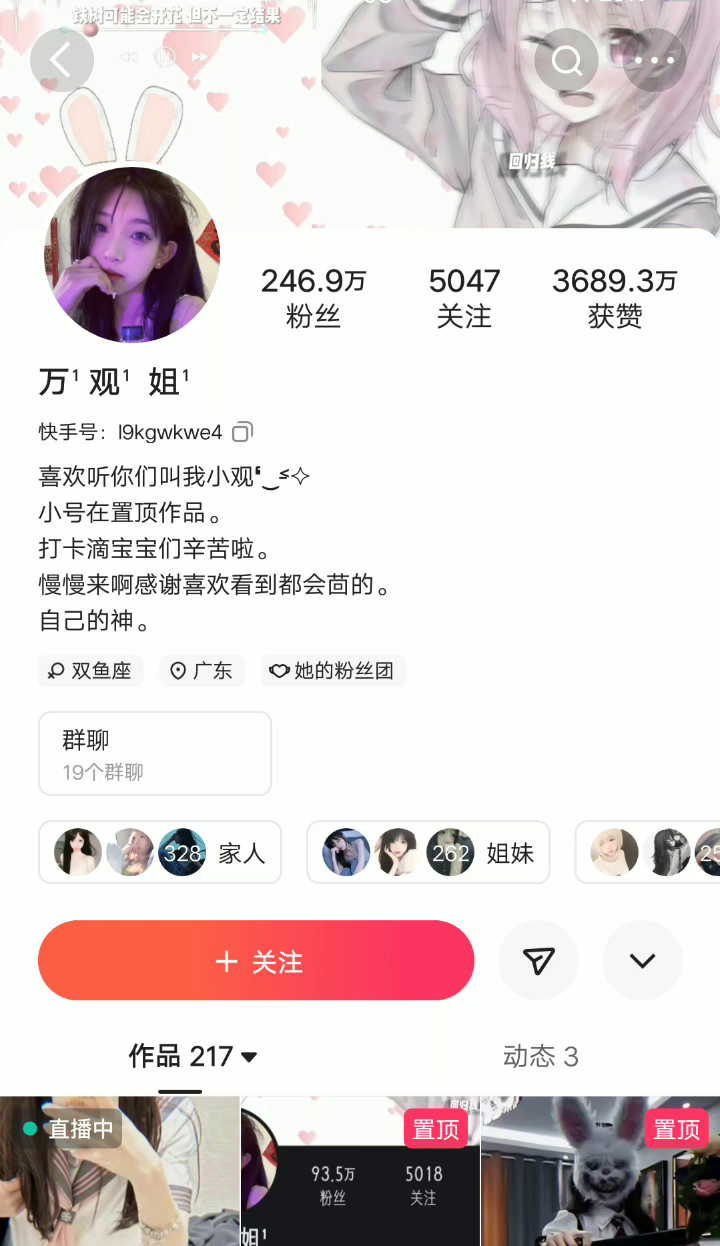This screenshot has height=1246, width=720.
Task: Go back using the top-left arrow
Action: click(61, 61)
